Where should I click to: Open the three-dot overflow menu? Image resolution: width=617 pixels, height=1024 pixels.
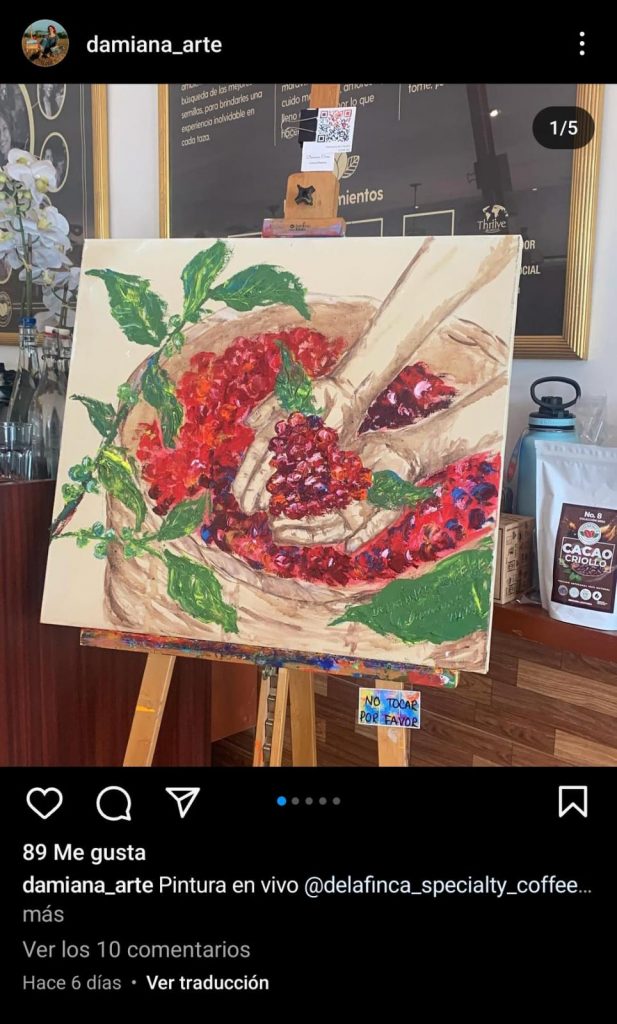(581, 43)
